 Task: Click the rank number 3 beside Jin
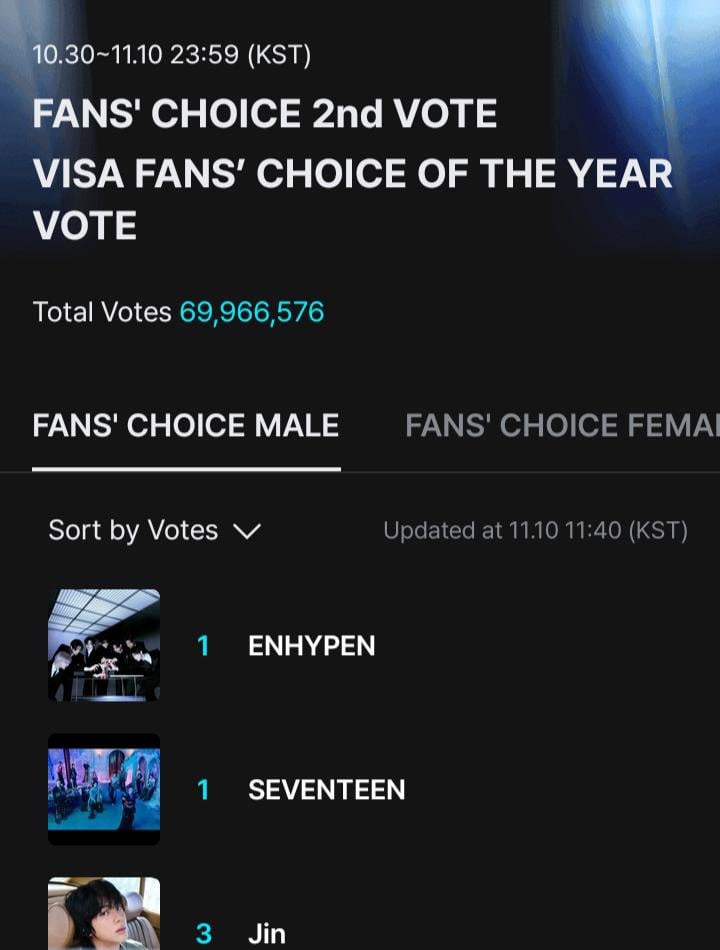[x=204, y=933]
